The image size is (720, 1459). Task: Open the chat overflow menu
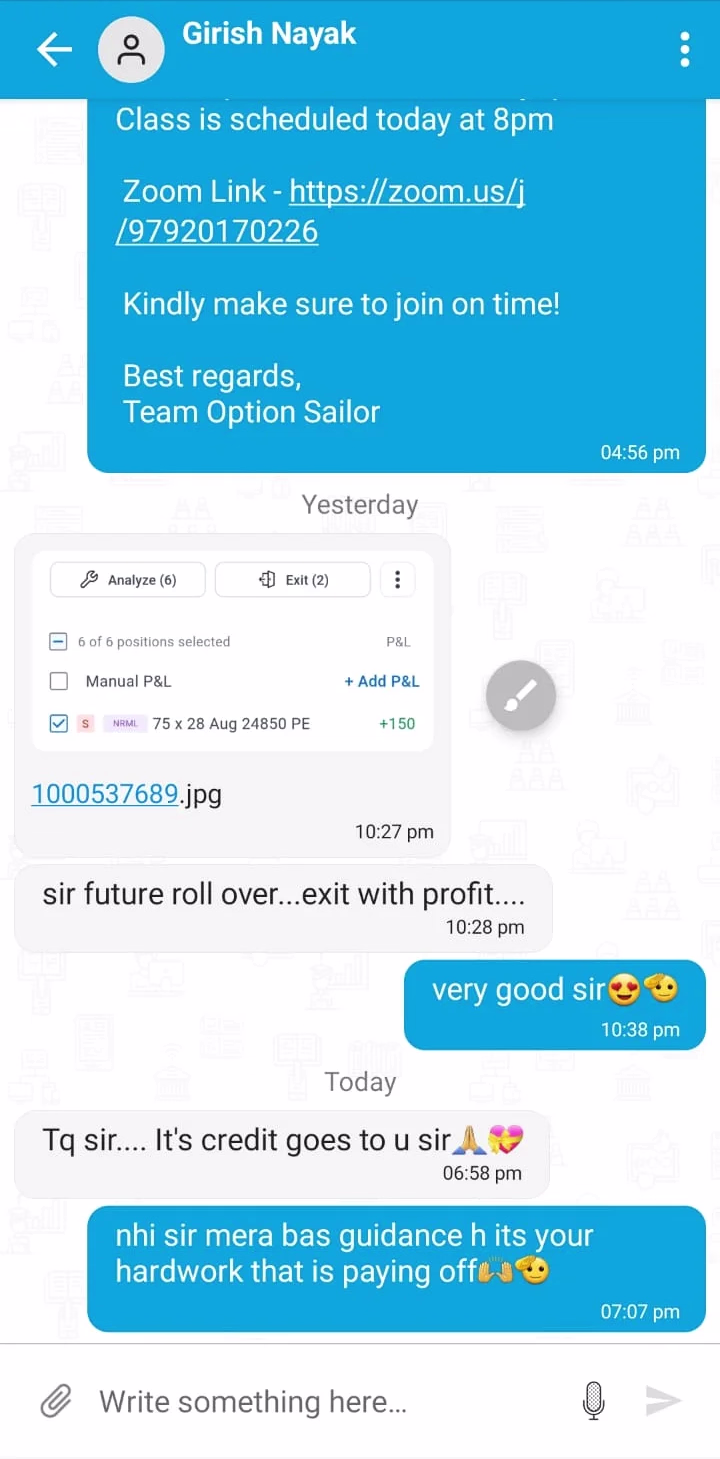(684, 49)
